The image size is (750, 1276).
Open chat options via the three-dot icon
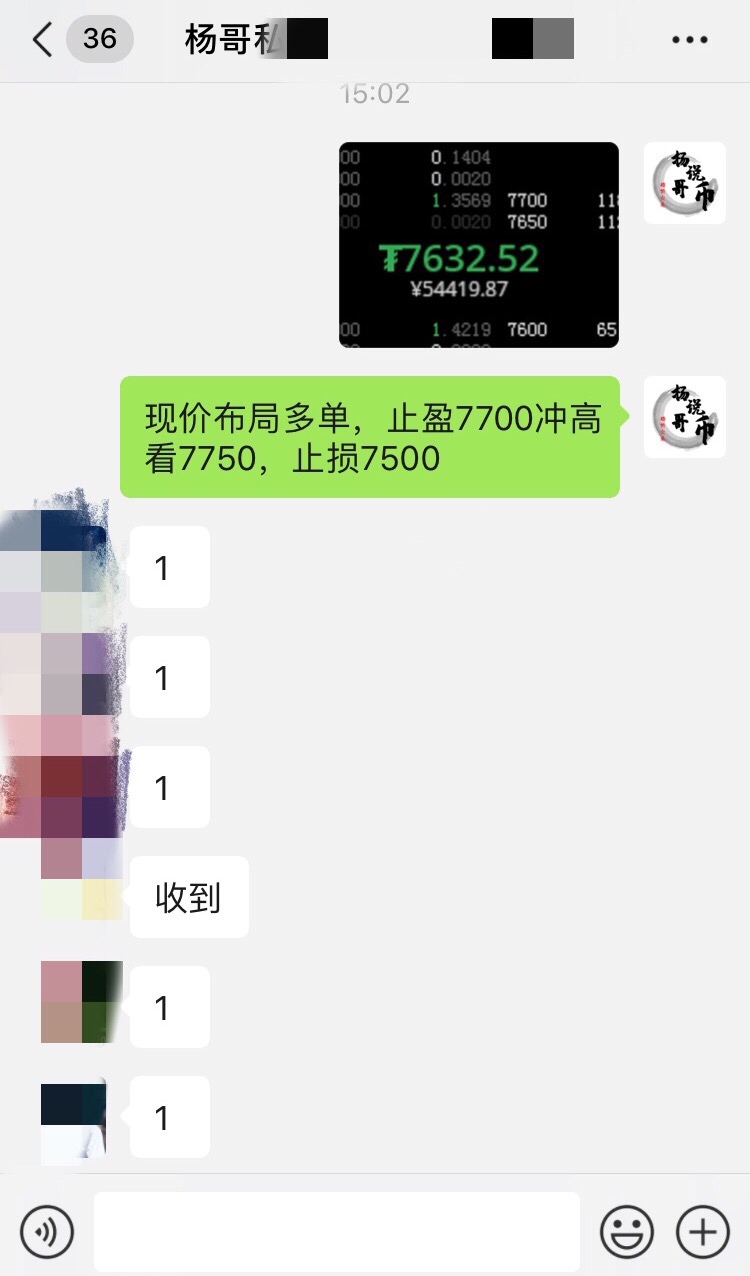coord(688,39)
